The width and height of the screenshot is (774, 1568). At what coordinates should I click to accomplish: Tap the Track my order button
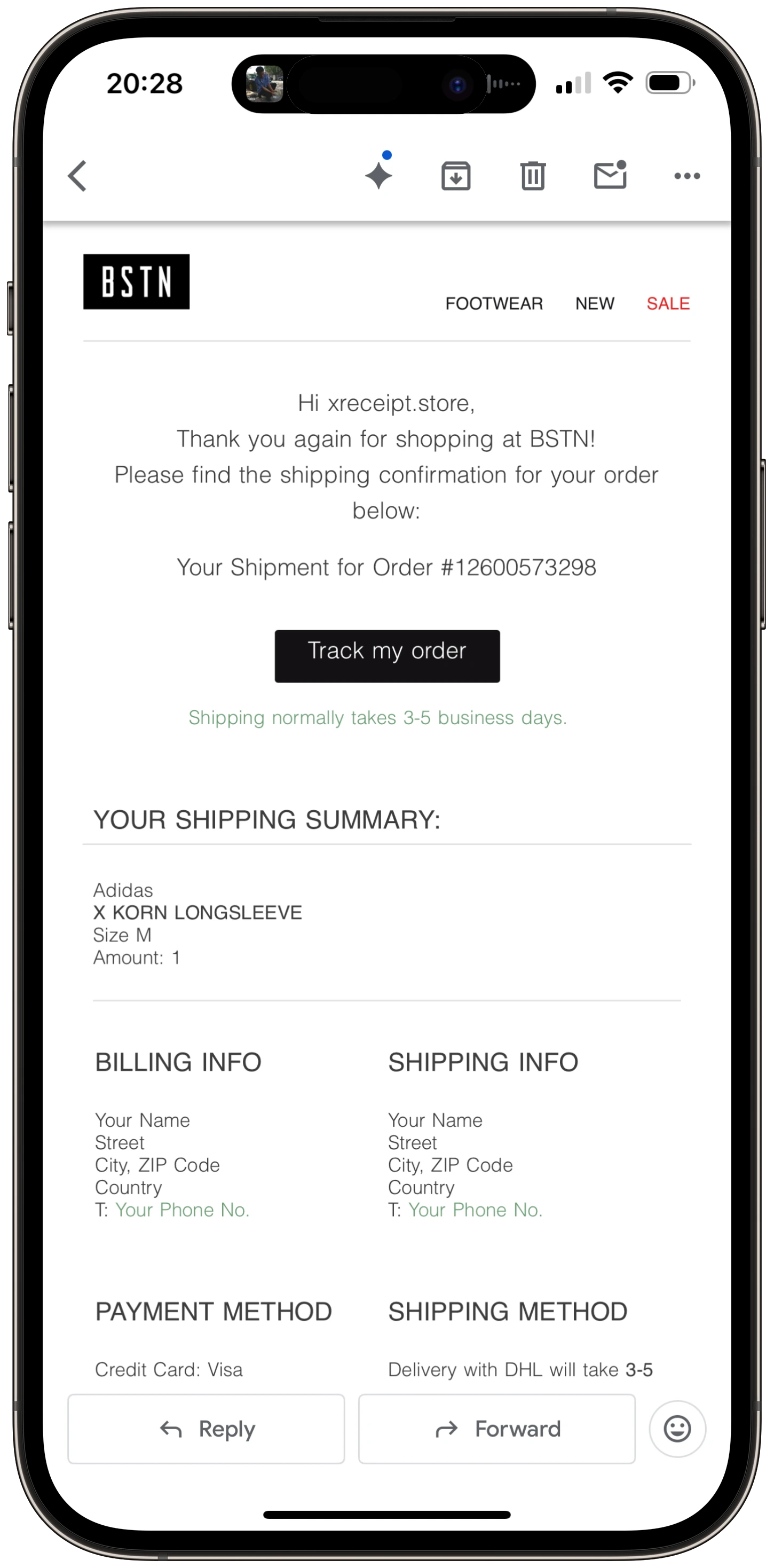click(387, 656)
